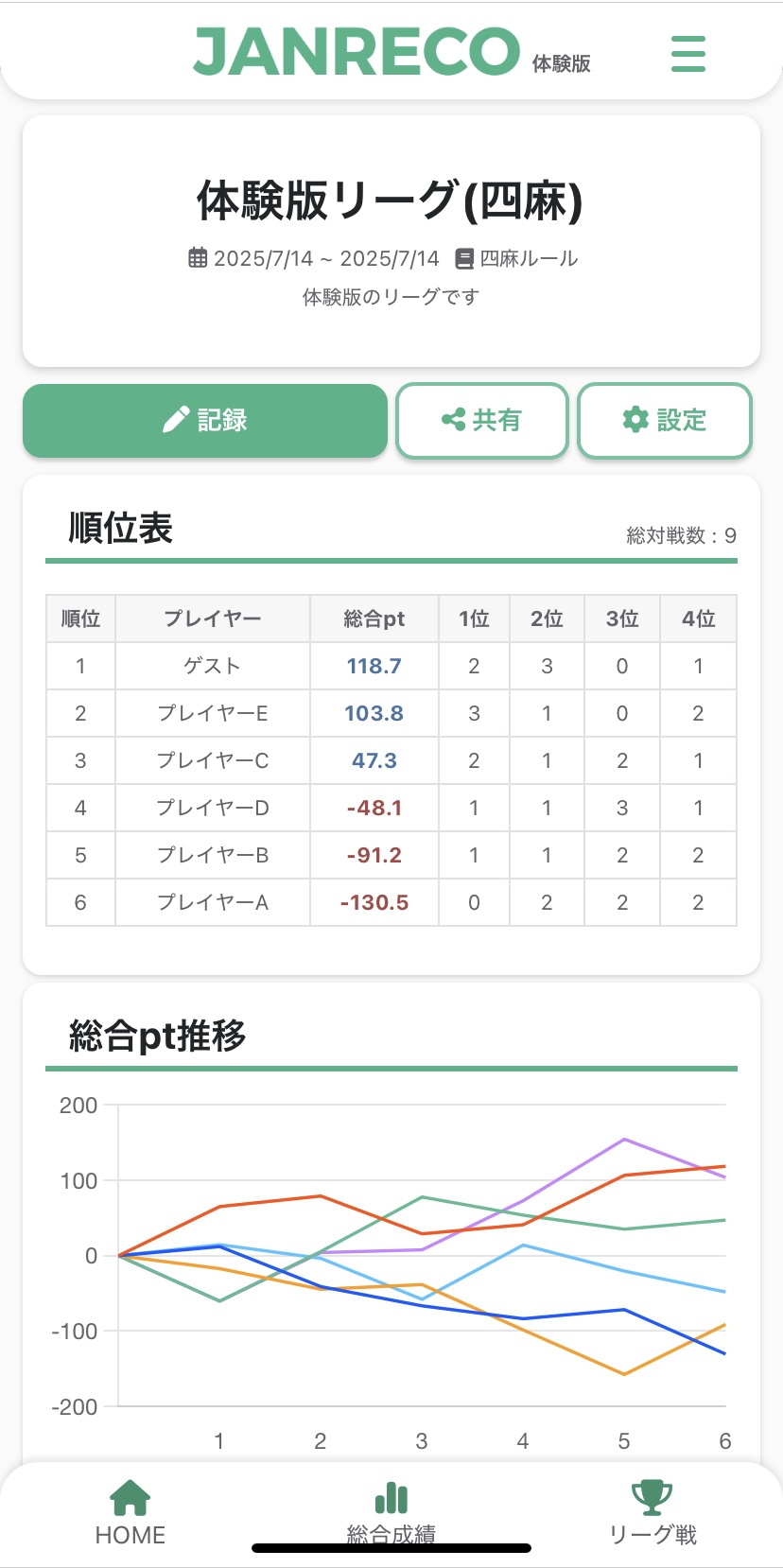This screenshot has height=1568, width=783.
Task: Open the 設定 settings button
Action: pos(664,421)
